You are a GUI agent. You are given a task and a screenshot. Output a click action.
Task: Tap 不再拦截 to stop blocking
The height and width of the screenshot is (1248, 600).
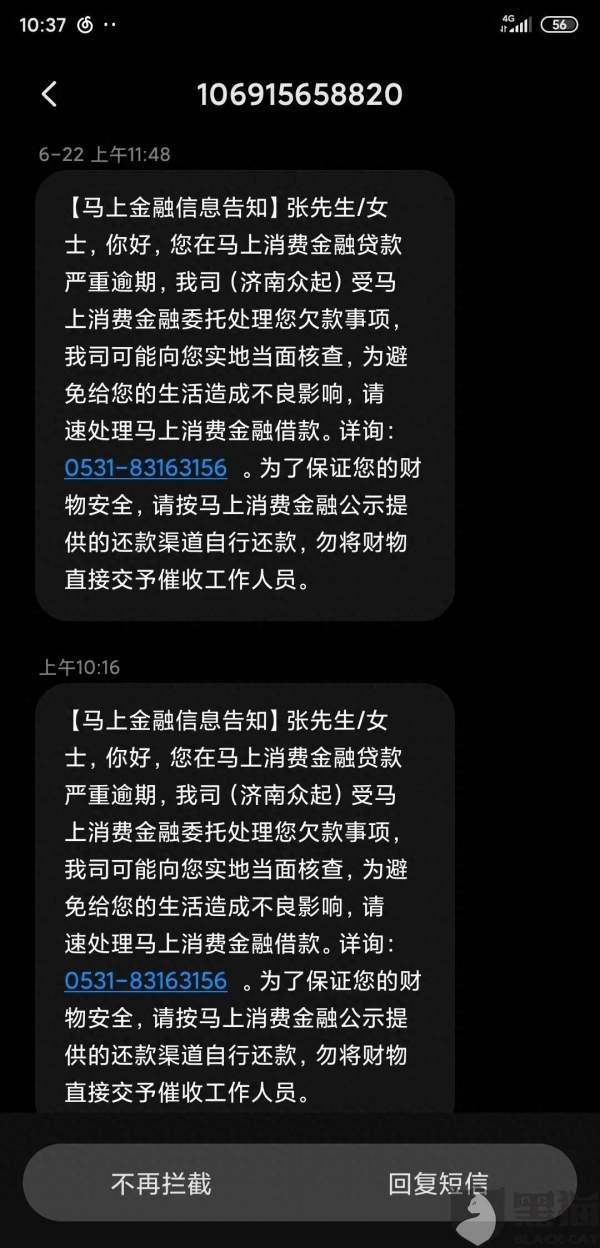click(x=161, y=1184)
